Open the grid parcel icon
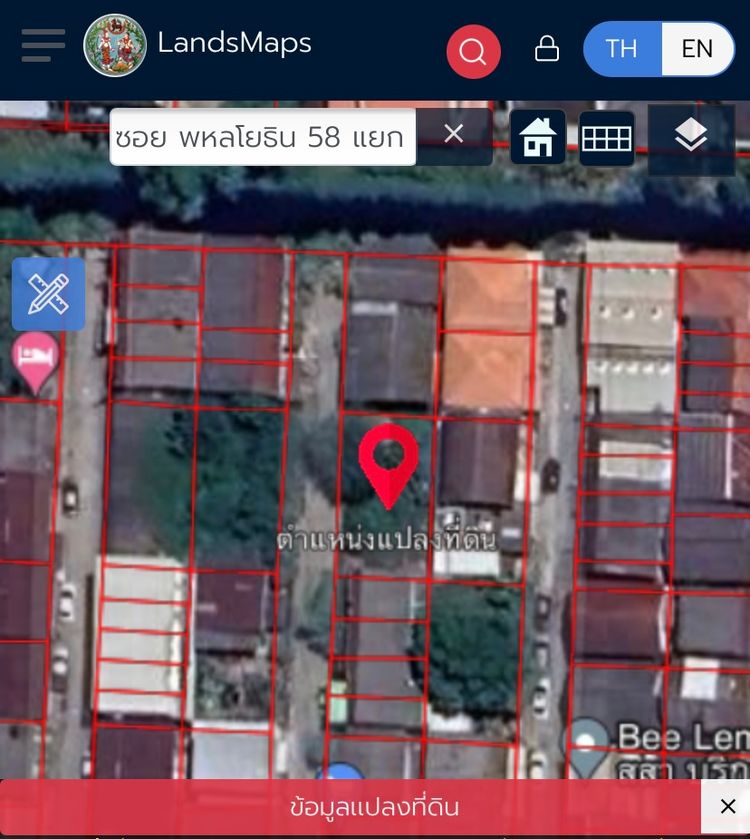The width and height of the screenshot is (750, 839). click(x=607, y=138)
